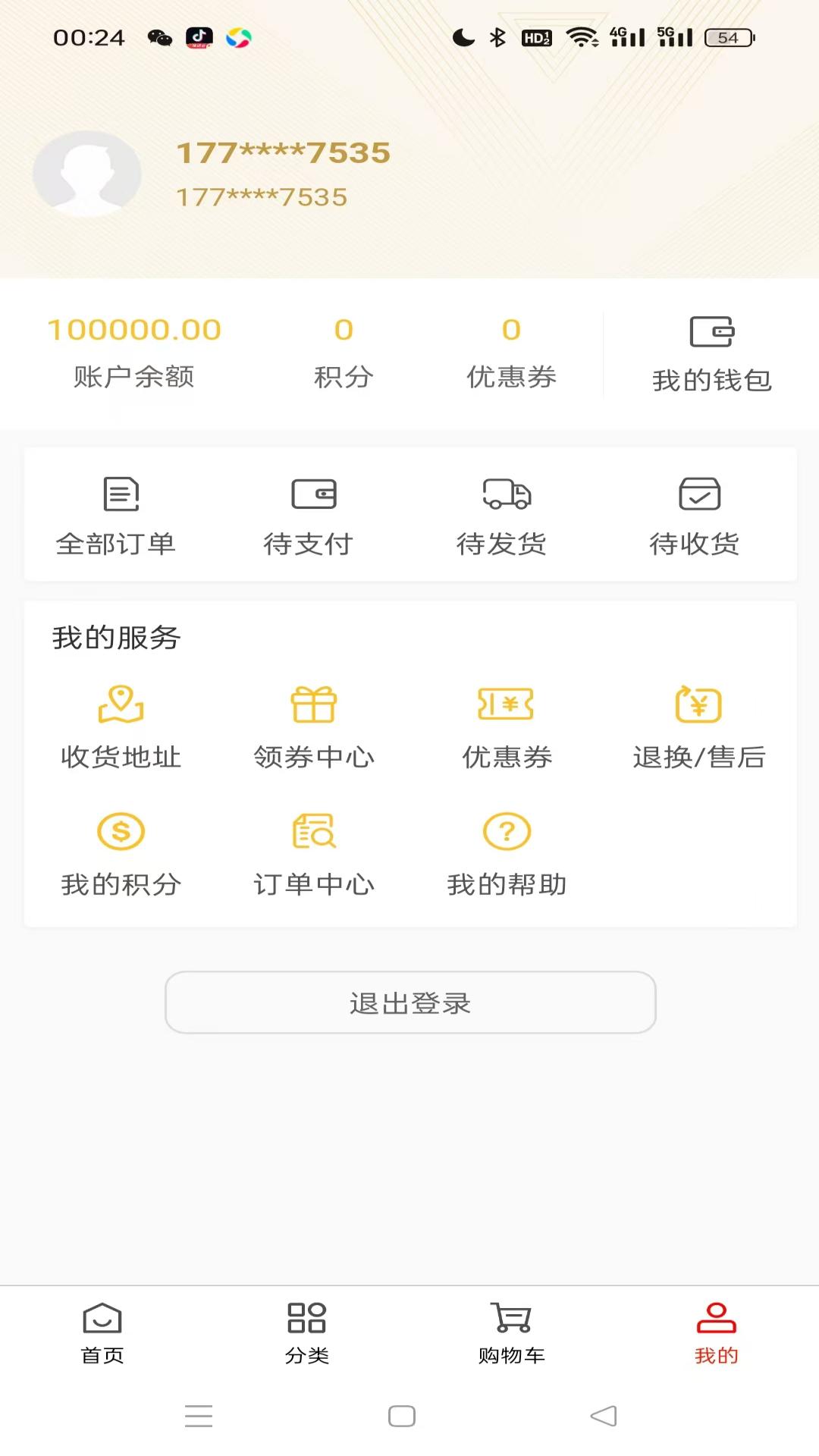Viewport: 819px width, 1456px height.
Task: Open 我的钱包 wallet
Action: (x=711, y=354)
